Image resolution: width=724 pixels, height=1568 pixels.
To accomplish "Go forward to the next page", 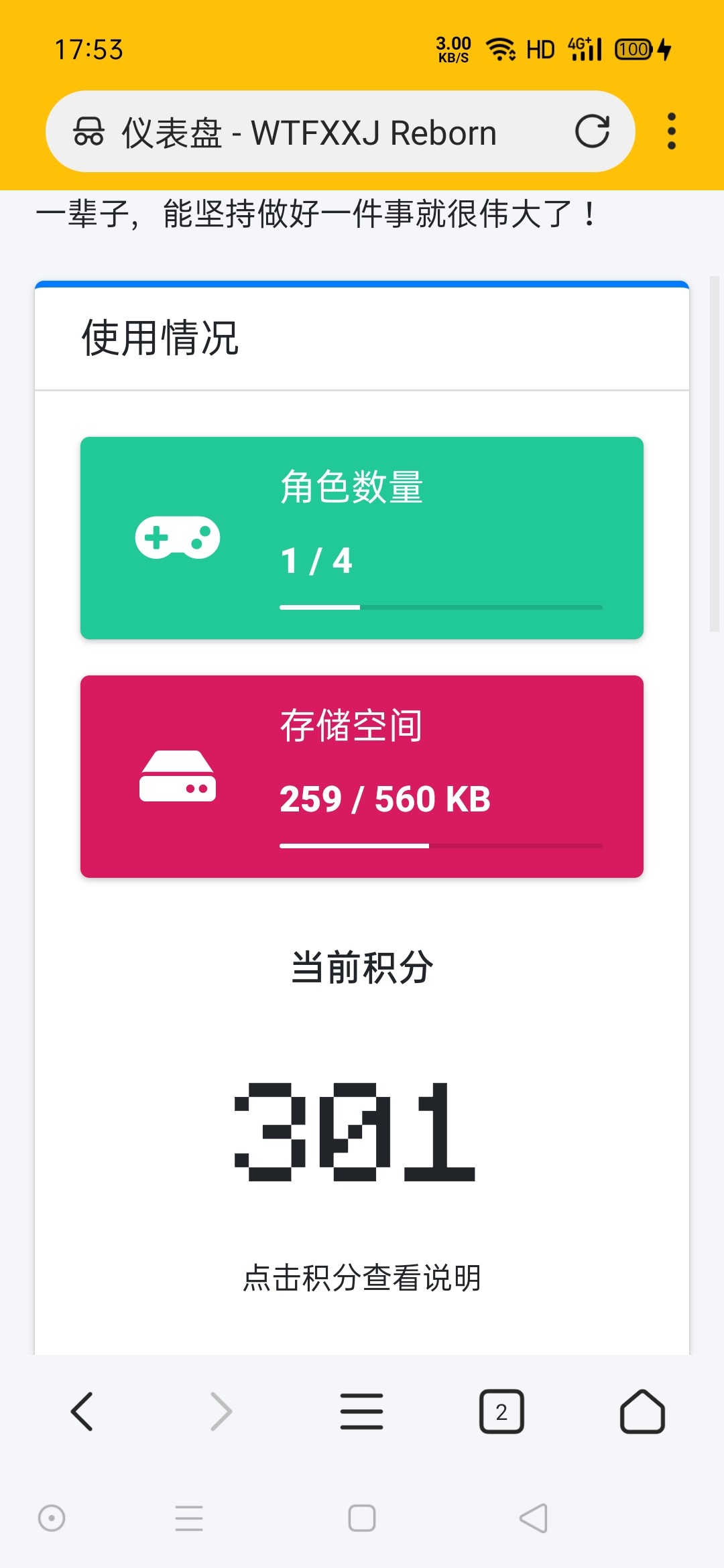I will pyautogui.click(x=221, y=1412).
